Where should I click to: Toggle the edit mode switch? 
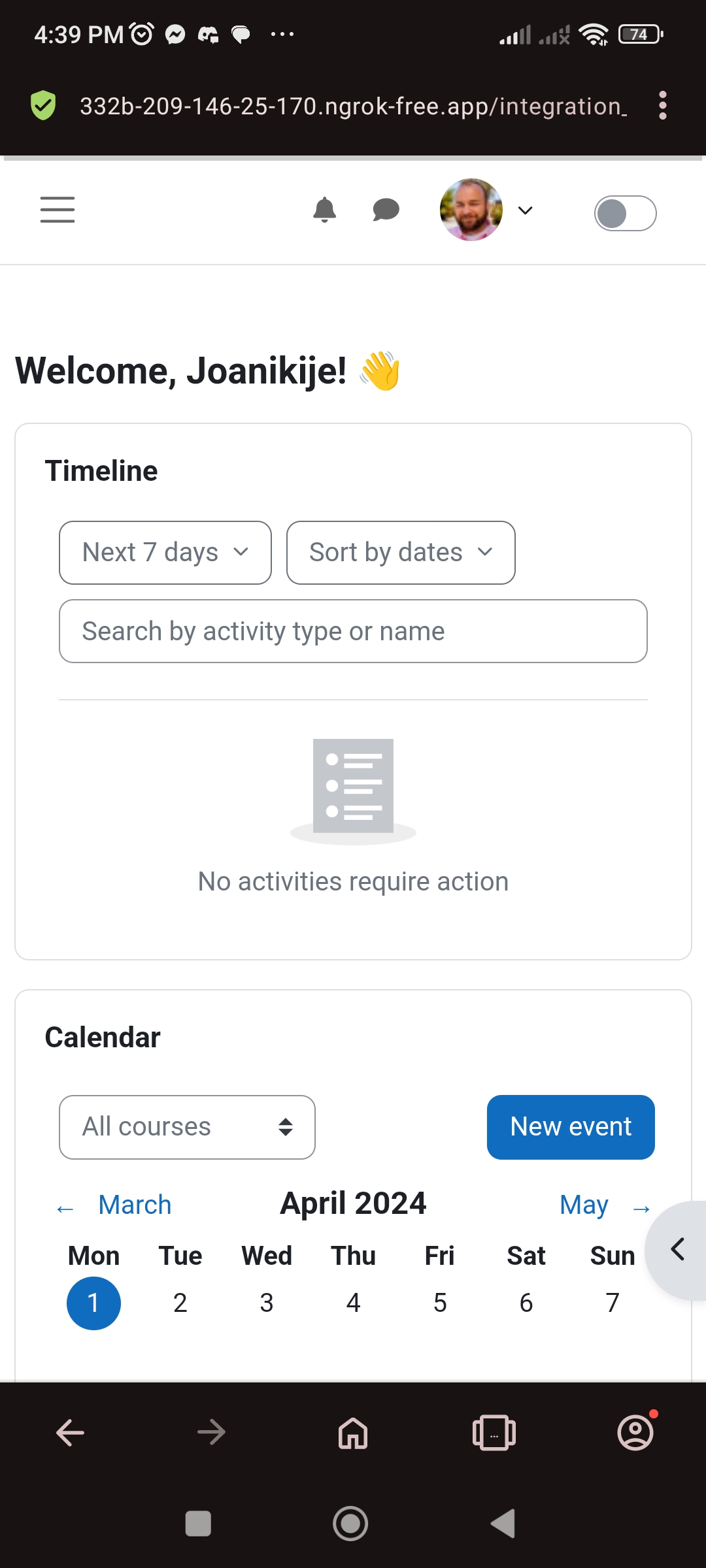coord(625,213)
